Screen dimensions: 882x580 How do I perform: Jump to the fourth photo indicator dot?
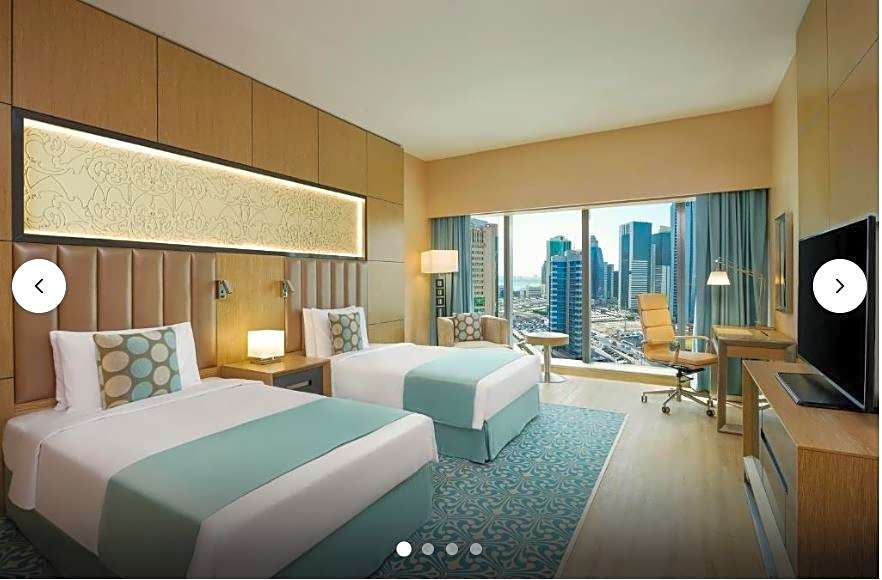(476, 549)
